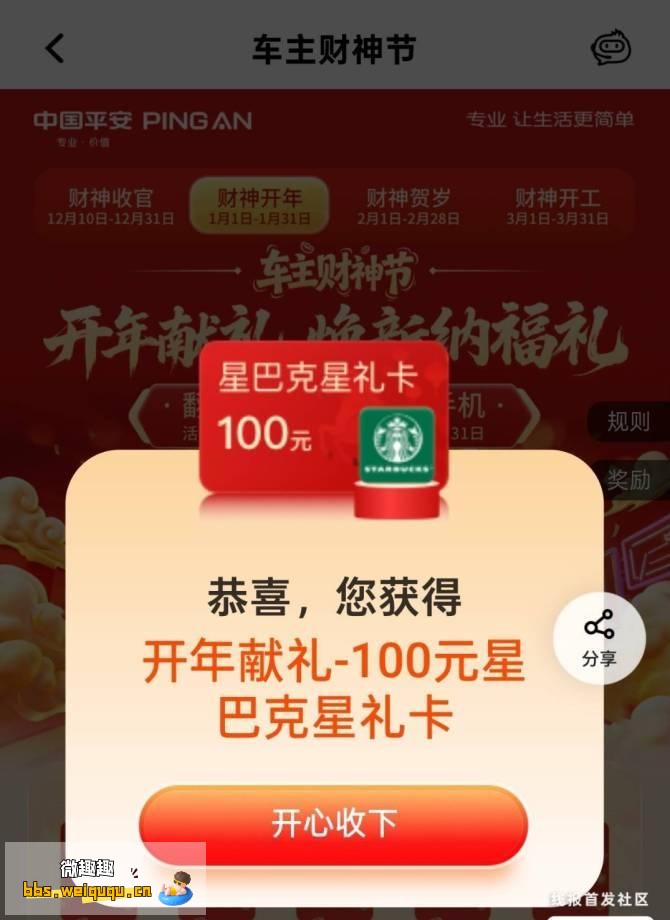Switch to the 财神贺岁 tab
This screenshot has width=670, height=920.
coord(408,207)
